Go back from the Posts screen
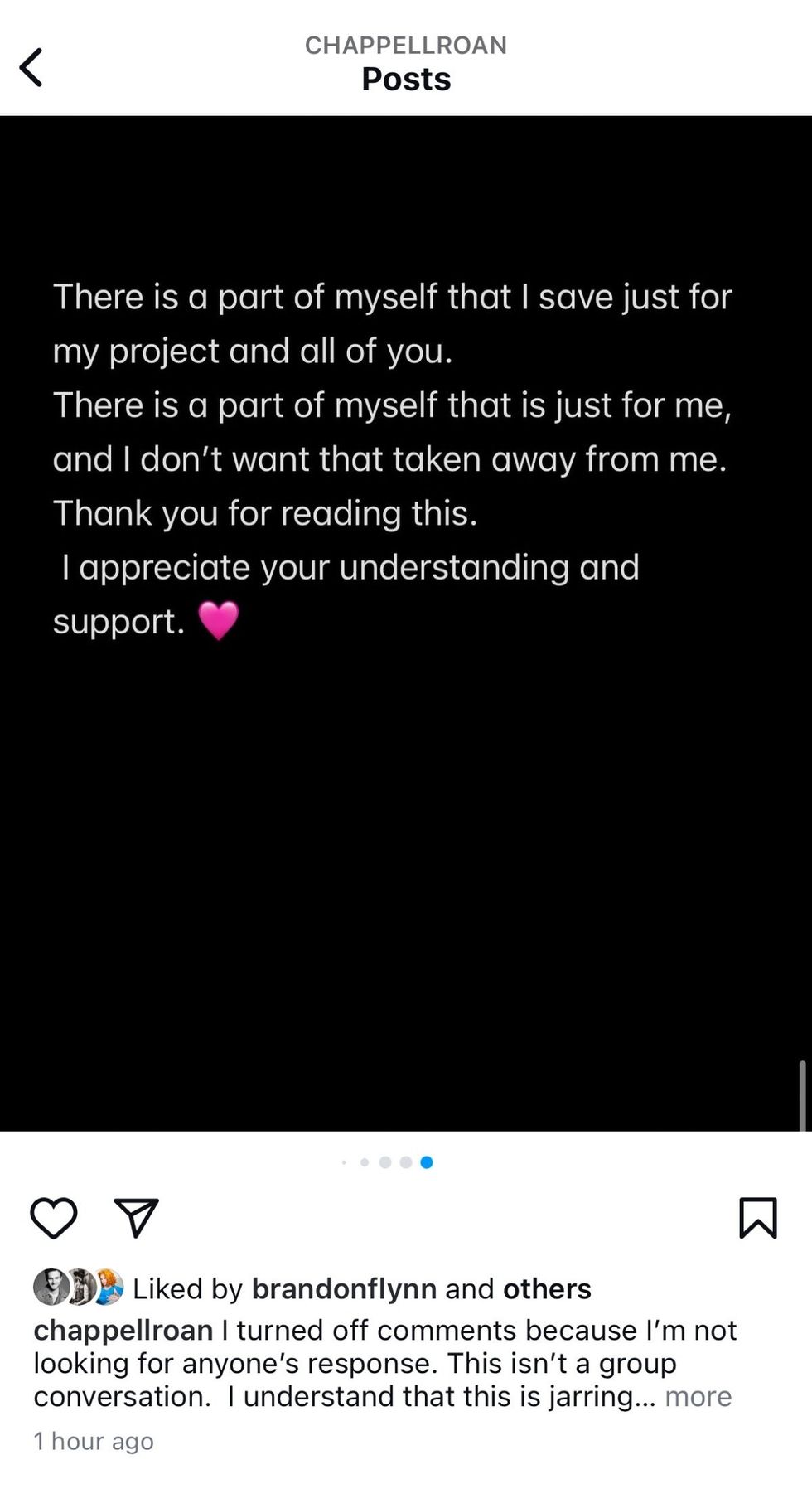The width and height of the screenshot is (812, 1489). (31, 67)
